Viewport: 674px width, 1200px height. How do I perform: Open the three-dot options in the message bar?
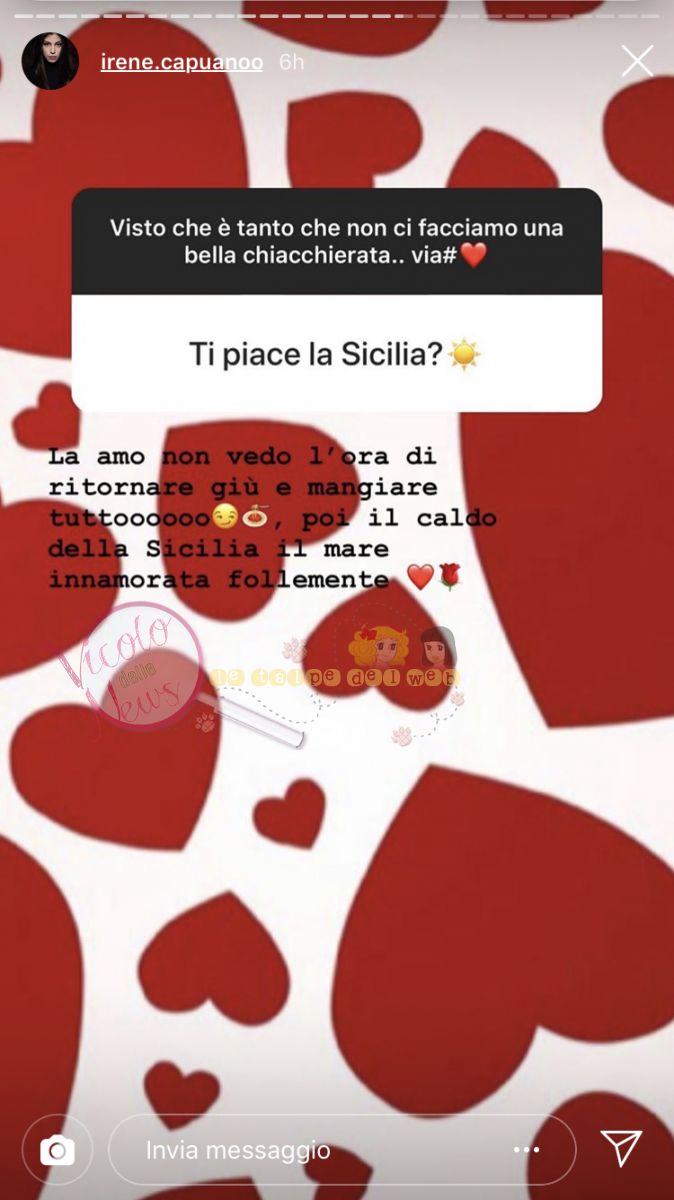[526, 1150]
